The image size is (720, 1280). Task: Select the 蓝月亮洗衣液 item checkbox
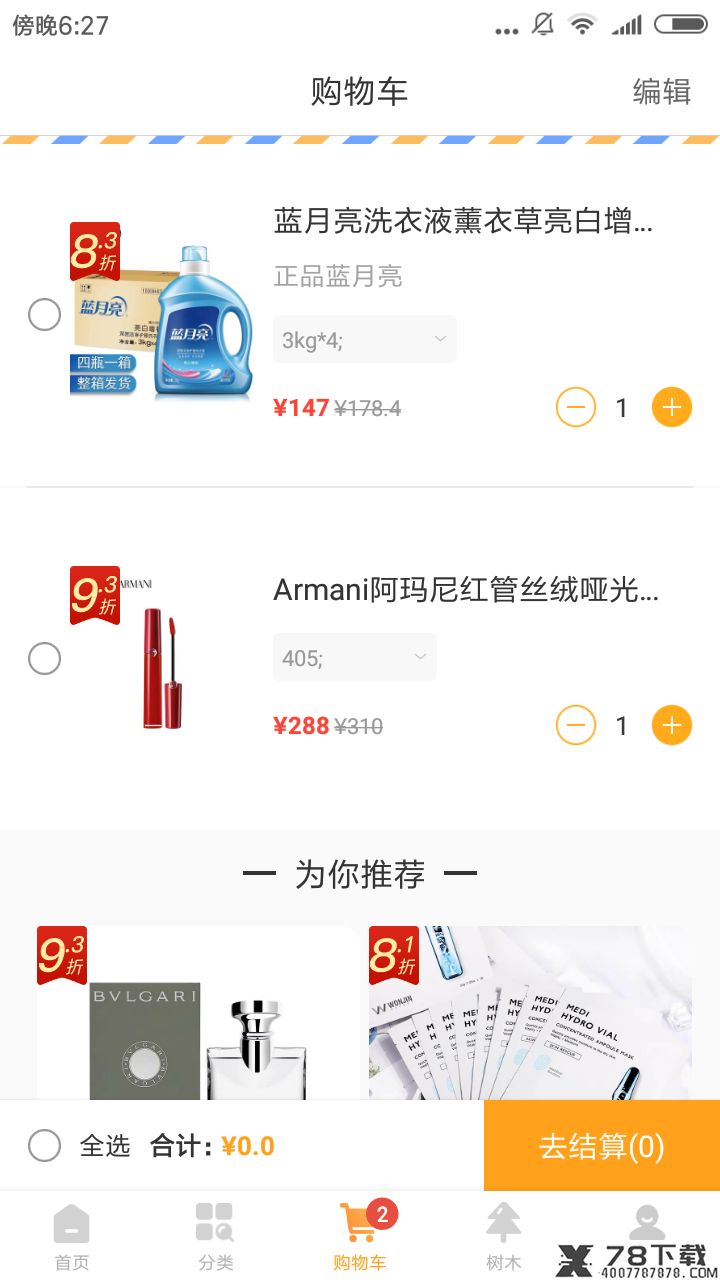(x=44, y=314)
